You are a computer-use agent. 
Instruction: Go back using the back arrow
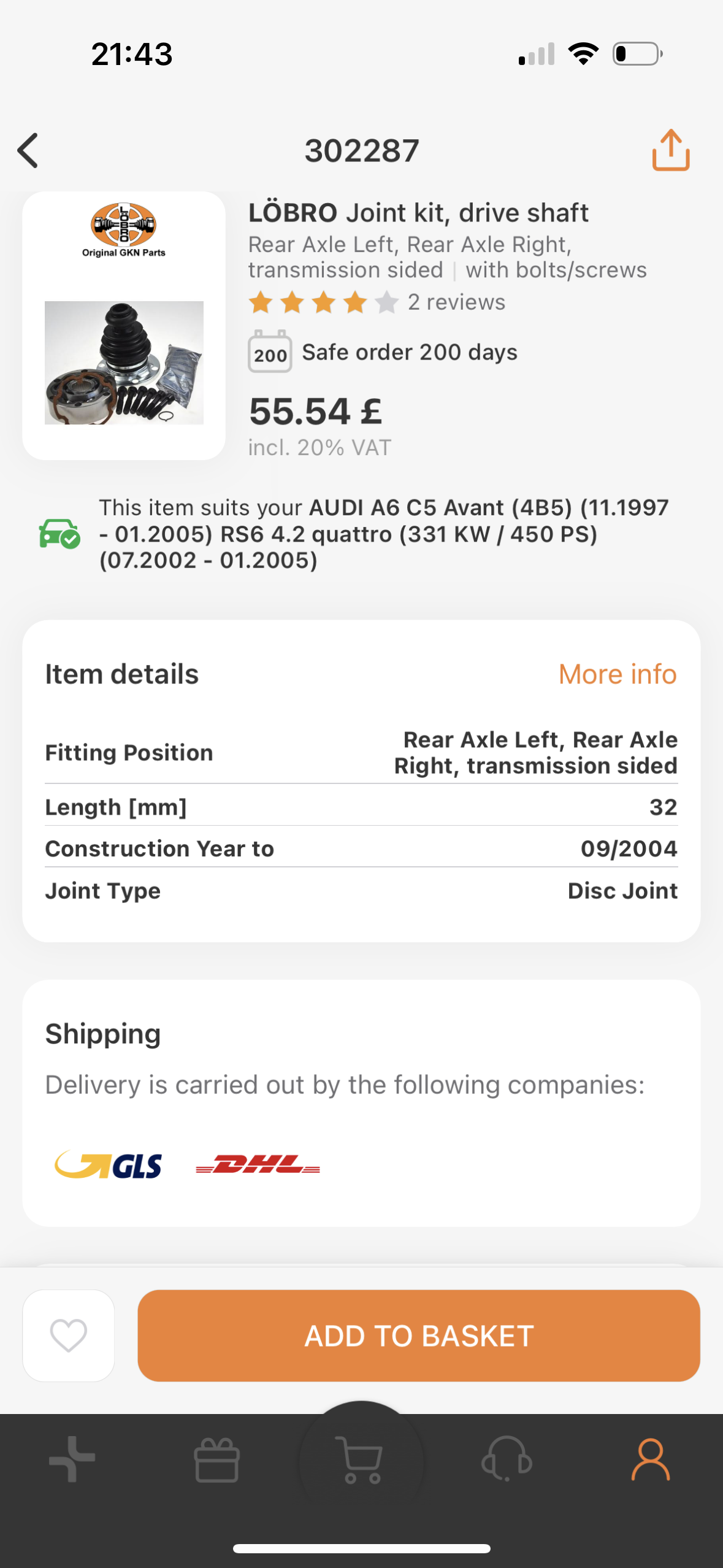pos(28,150)
